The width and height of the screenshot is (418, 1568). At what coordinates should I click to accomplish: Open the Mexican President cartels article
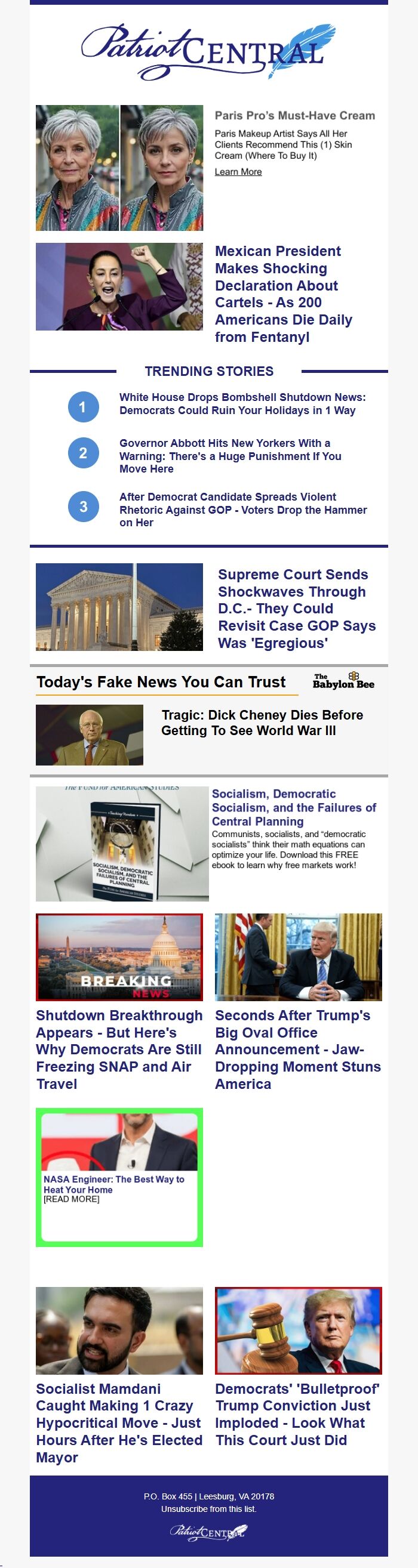(x=283, y=294)
